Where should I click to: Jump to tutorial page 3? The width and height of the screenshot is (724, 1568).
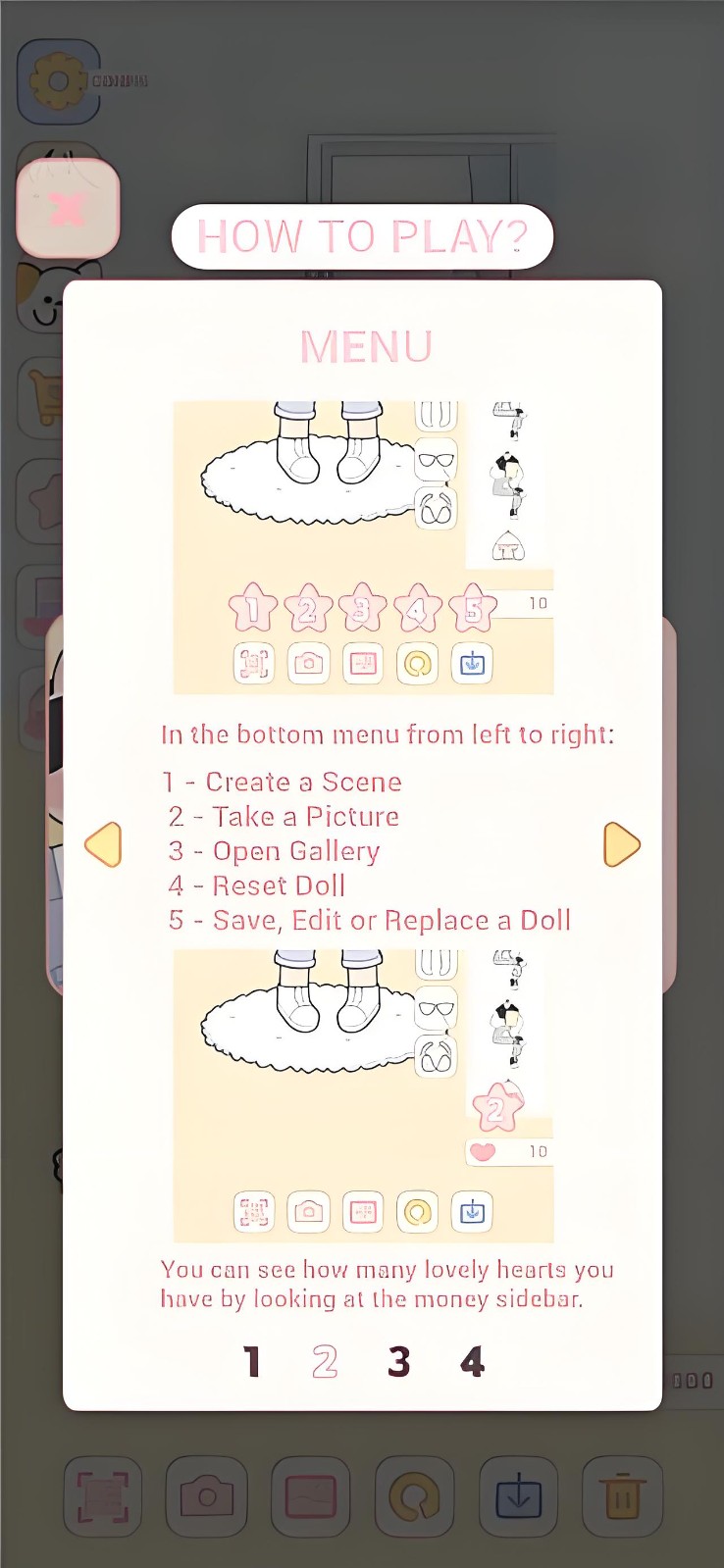click(x=398, y=1361)
